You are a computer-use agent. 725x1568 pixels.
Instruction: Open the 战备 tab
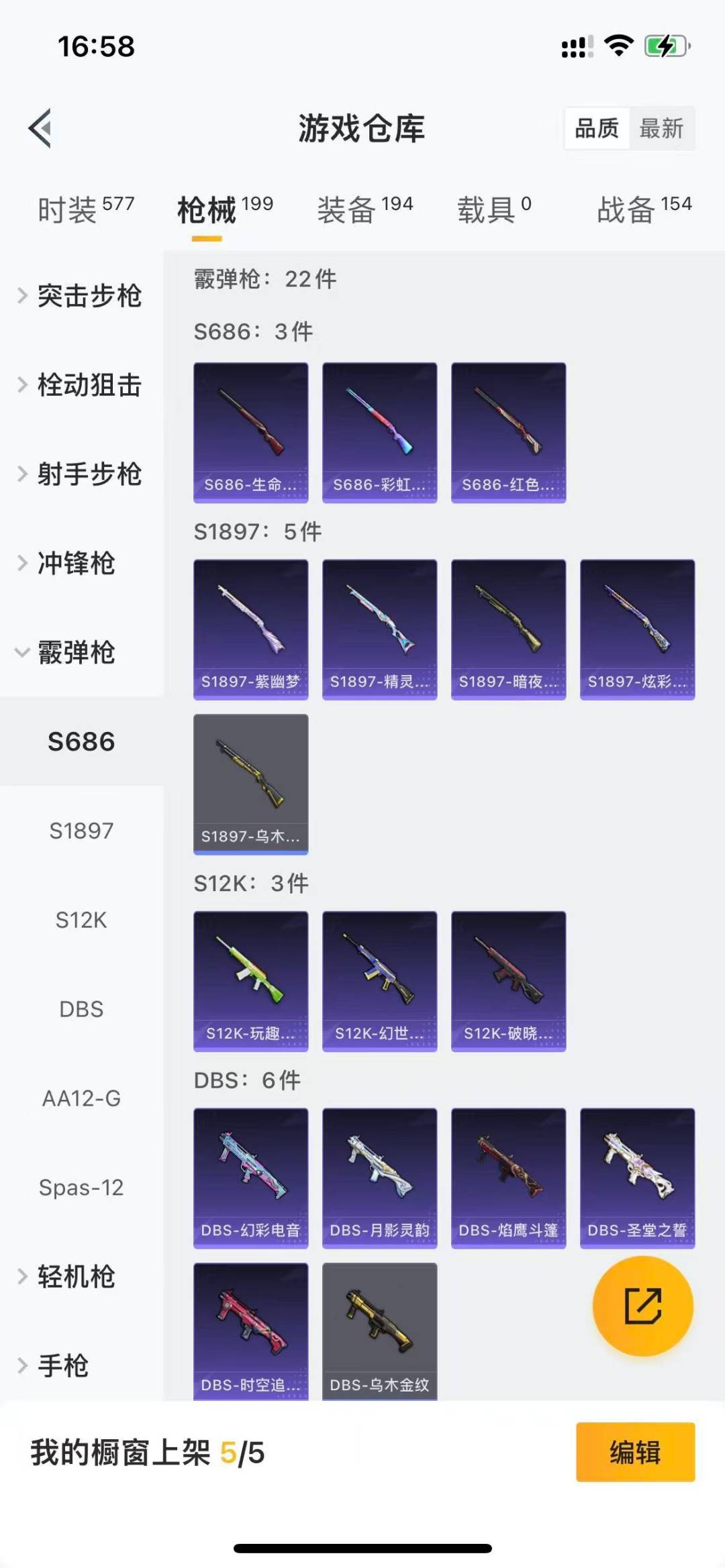(x=644, y=209)
